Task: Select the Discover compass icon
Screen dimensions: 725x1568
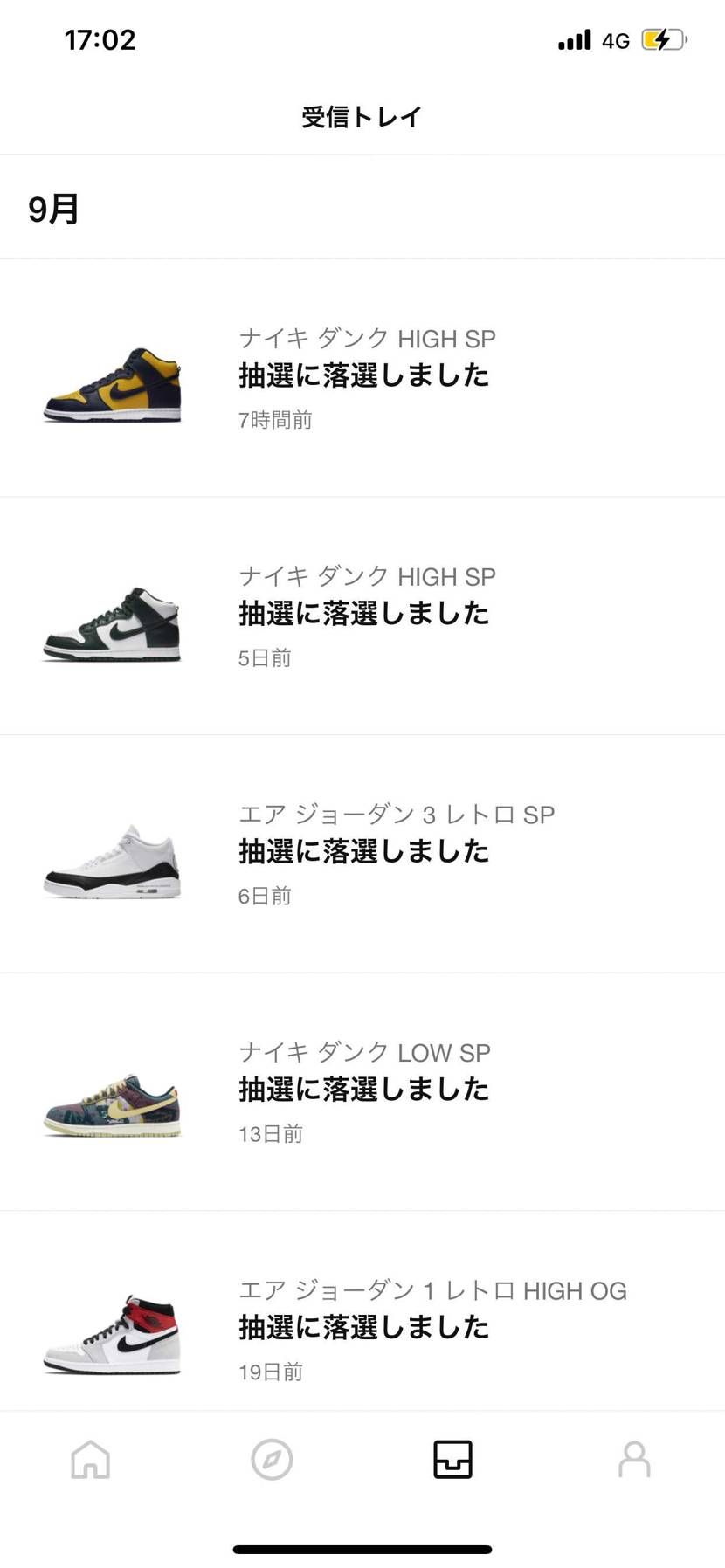Action: pos(271,1459)
